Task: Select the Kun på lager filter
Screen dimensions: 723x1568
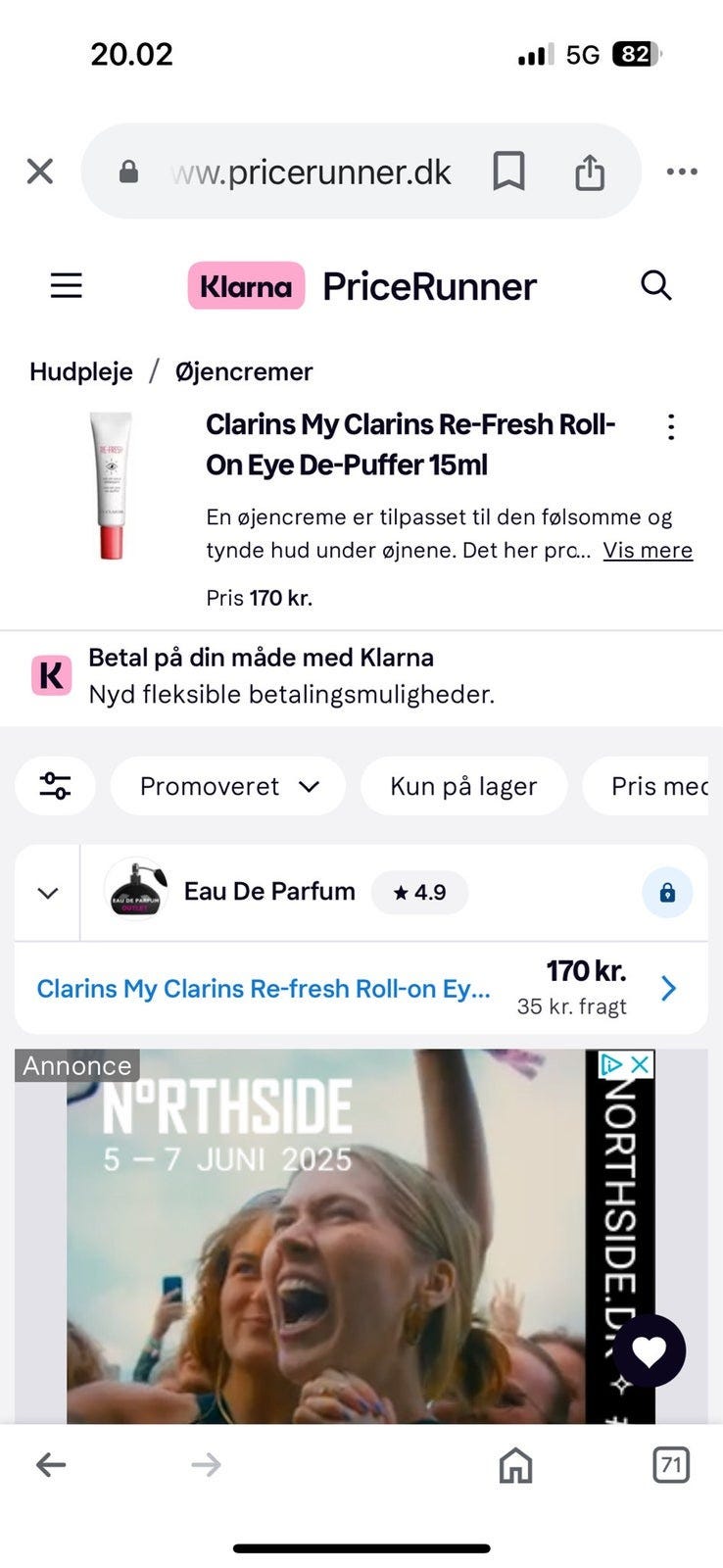Action: pyautogui.click(x=463, y=786)
